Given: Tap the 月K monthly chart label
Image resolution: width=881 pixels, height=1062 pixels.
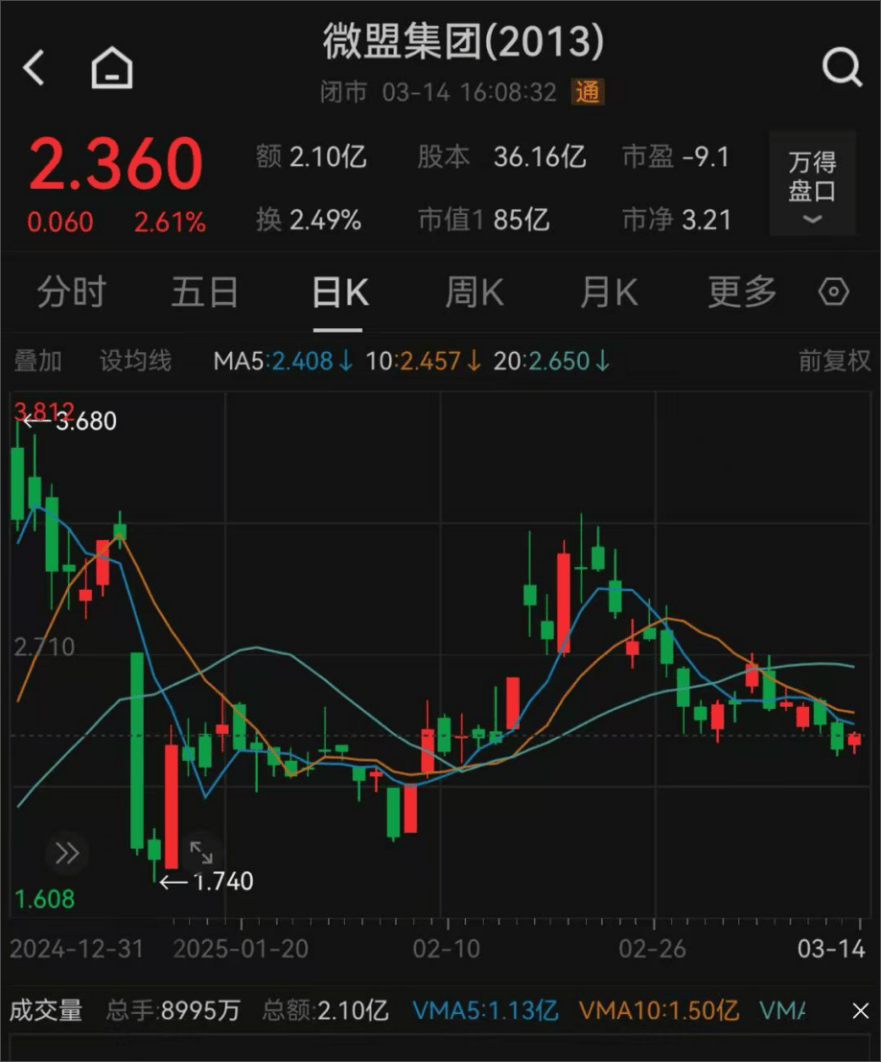Looking at the screenshot, I should pos(606,292).
